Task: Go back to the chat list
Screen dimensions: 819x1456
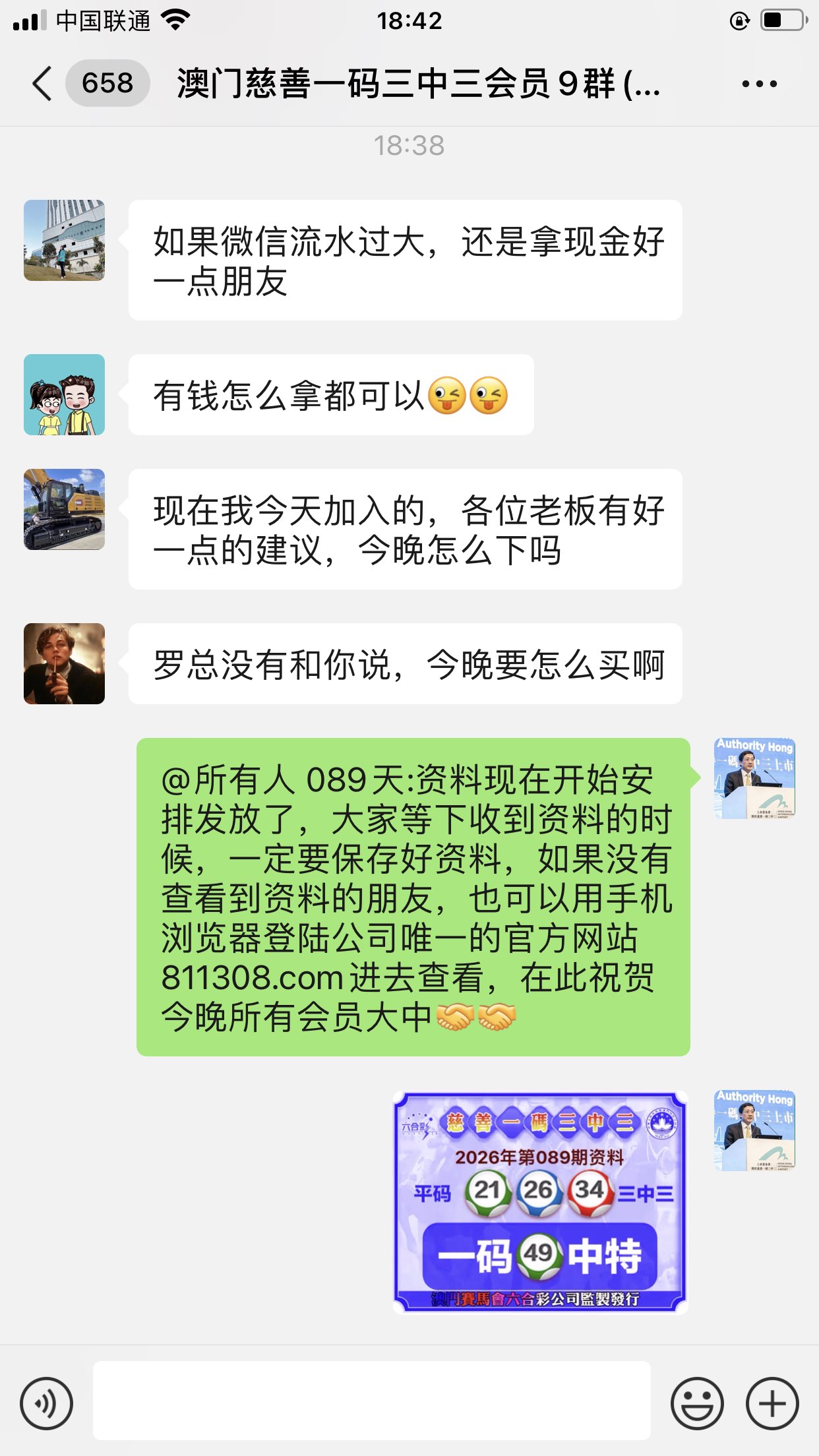Action: 42,84
